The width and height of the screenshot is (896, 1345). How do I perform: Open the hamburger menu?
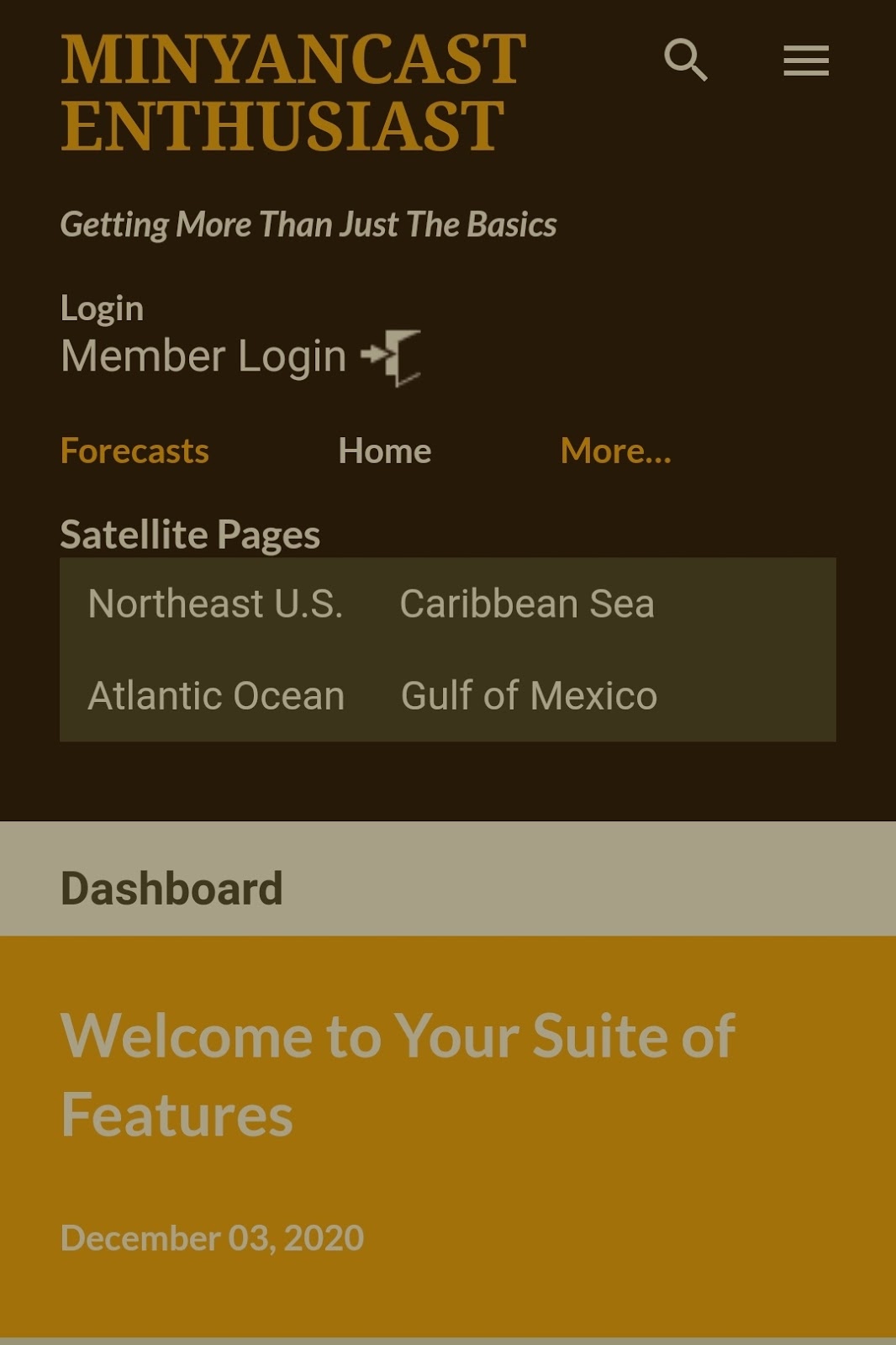point(806,61)
